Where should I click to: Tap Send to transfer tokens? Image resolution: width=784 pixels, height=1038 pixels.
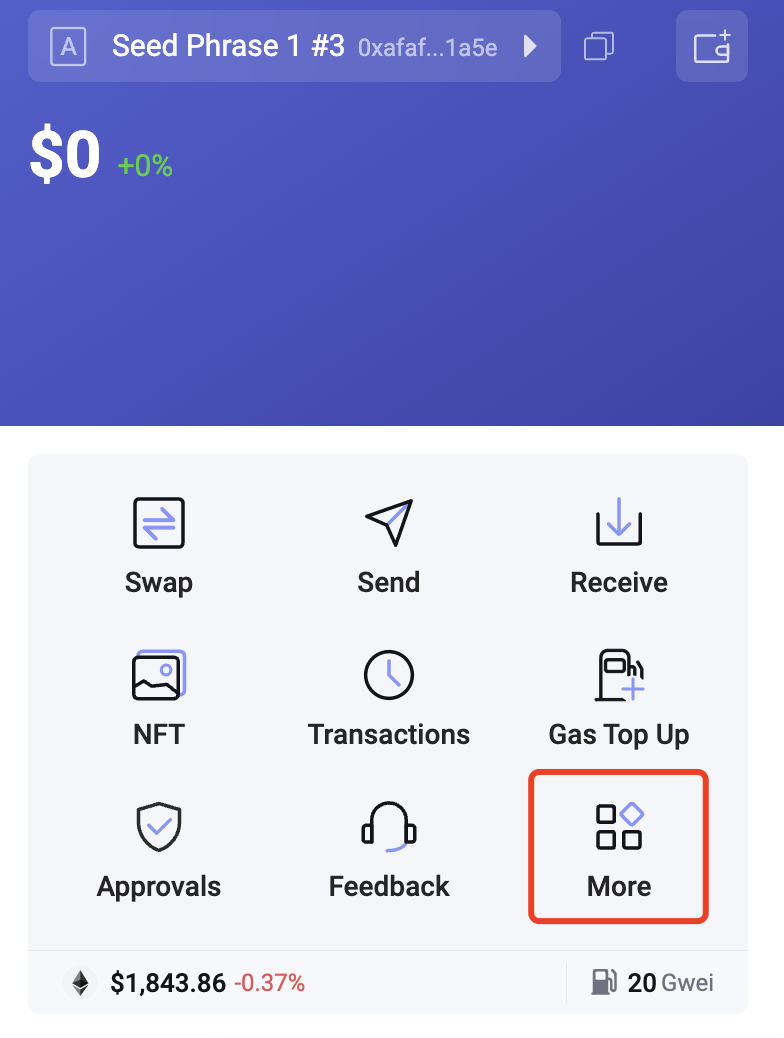point(389,545)
